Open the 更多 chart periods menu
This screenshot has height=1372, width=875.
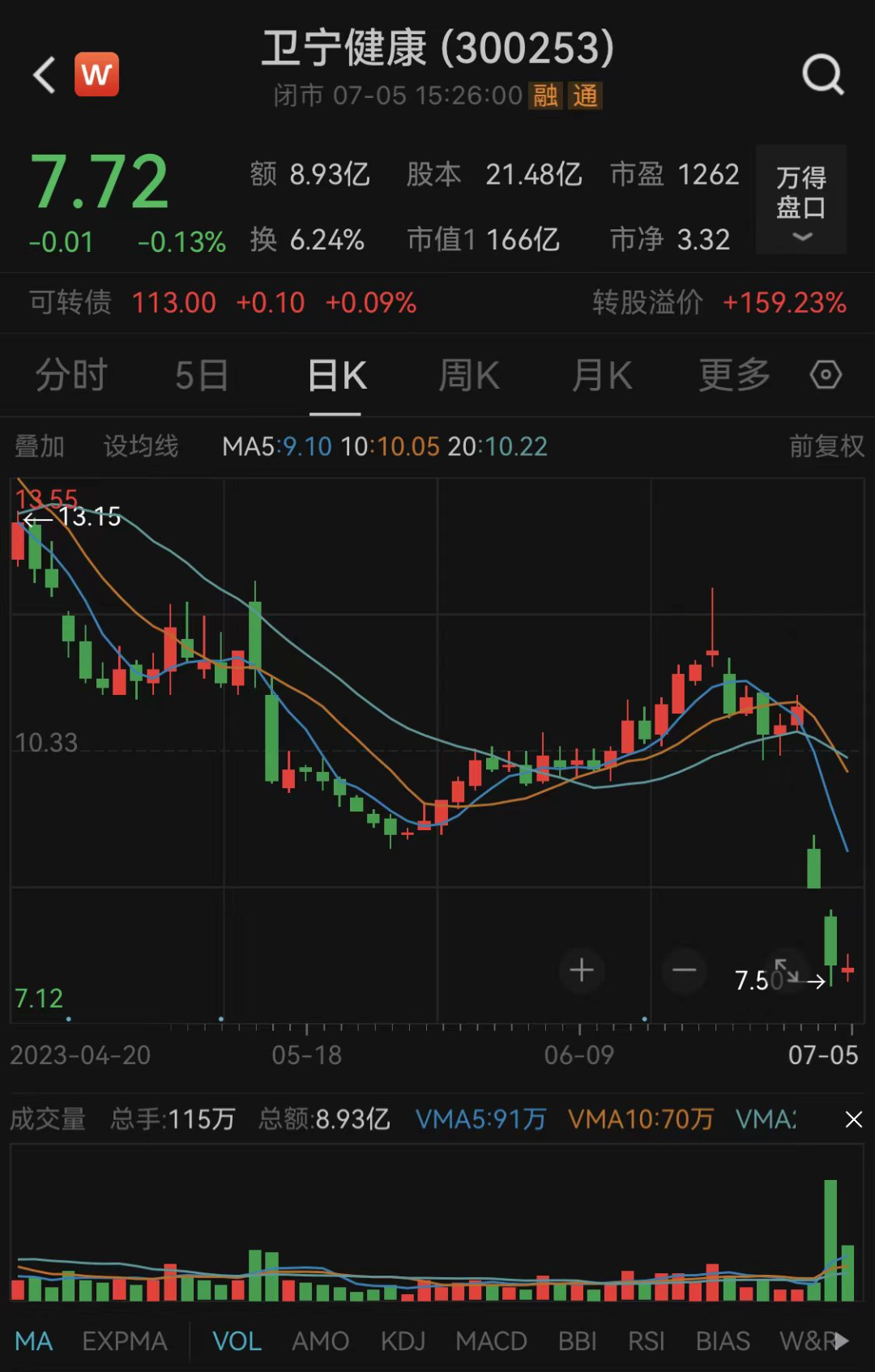(x=734, y=376)
